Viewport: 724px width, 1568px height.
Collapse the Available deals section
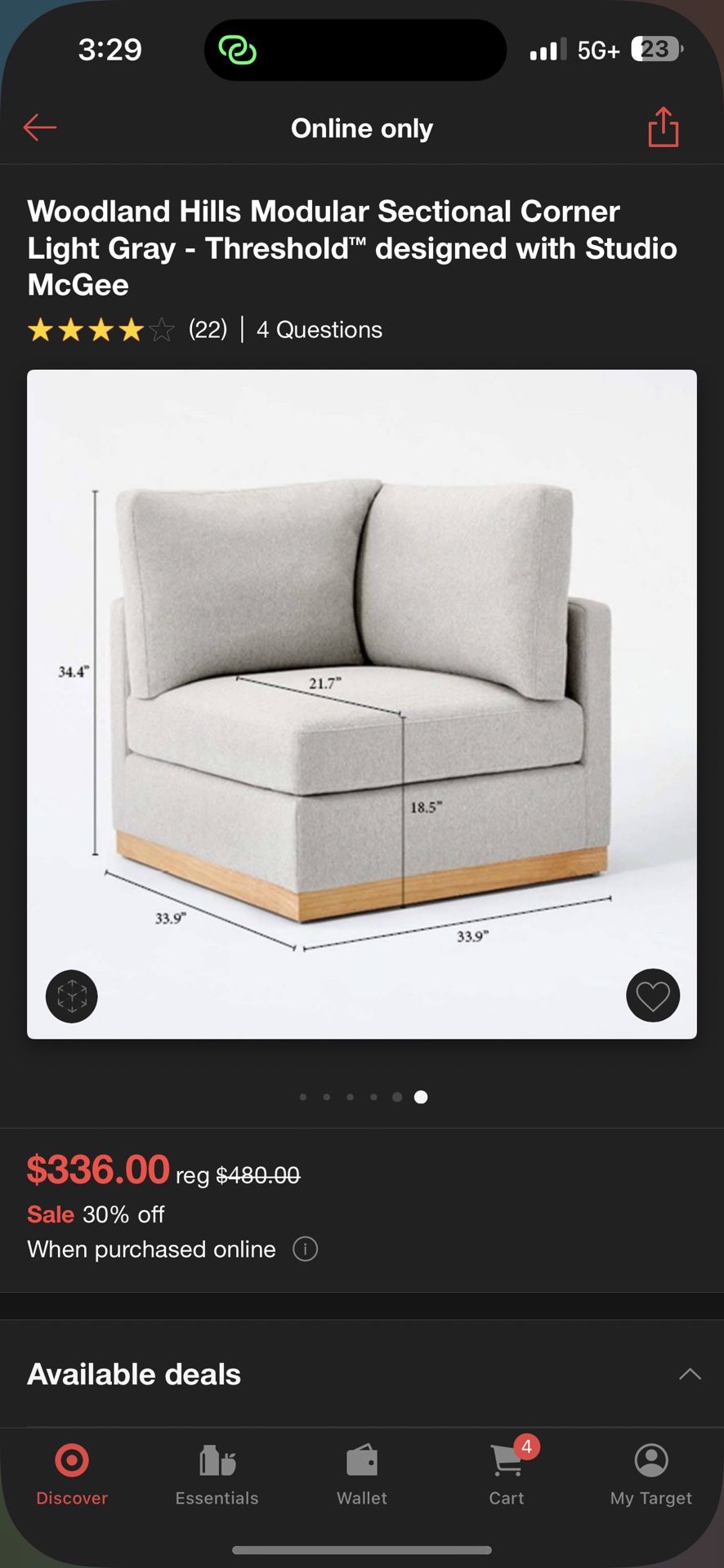(690, 1374)
